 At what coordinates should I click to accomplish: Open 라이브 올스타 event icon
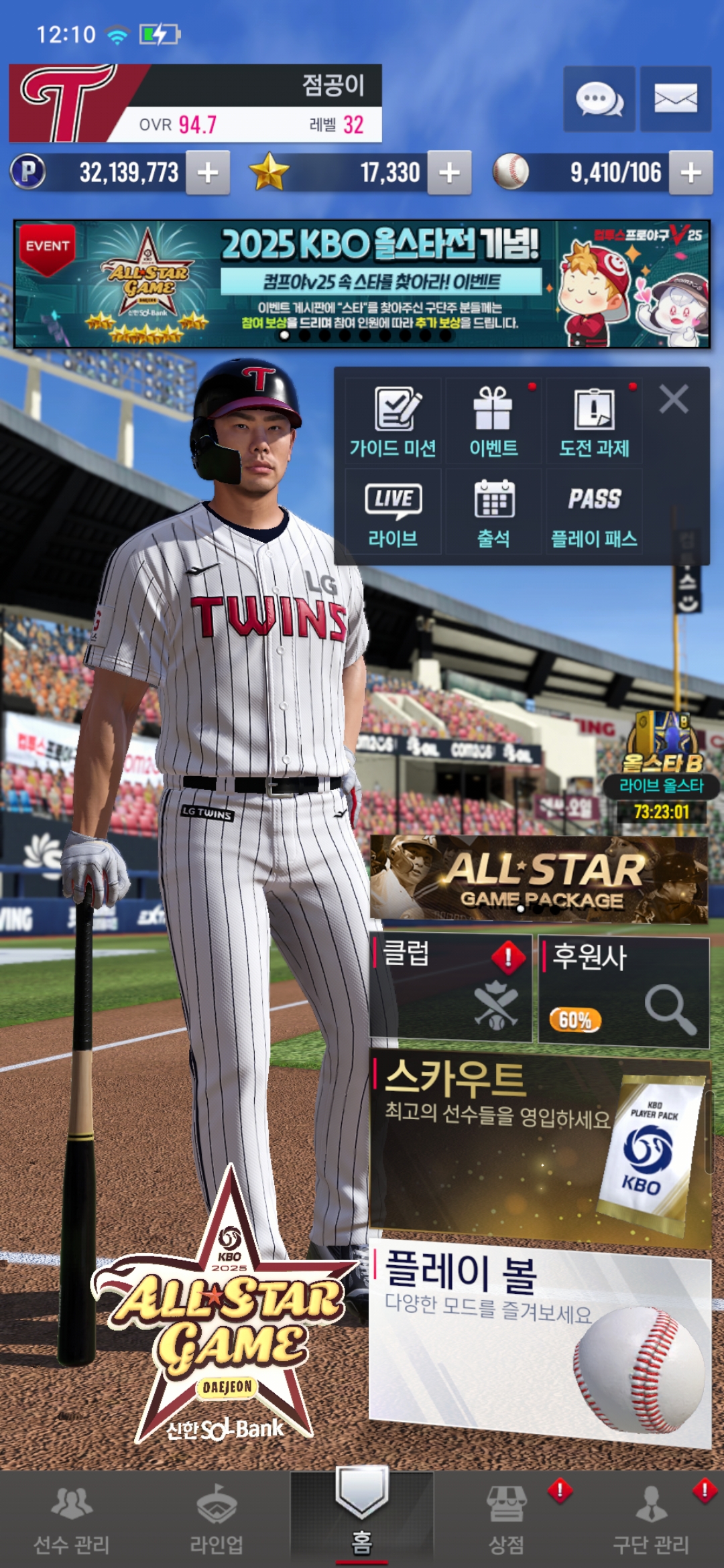pos(661,764)
